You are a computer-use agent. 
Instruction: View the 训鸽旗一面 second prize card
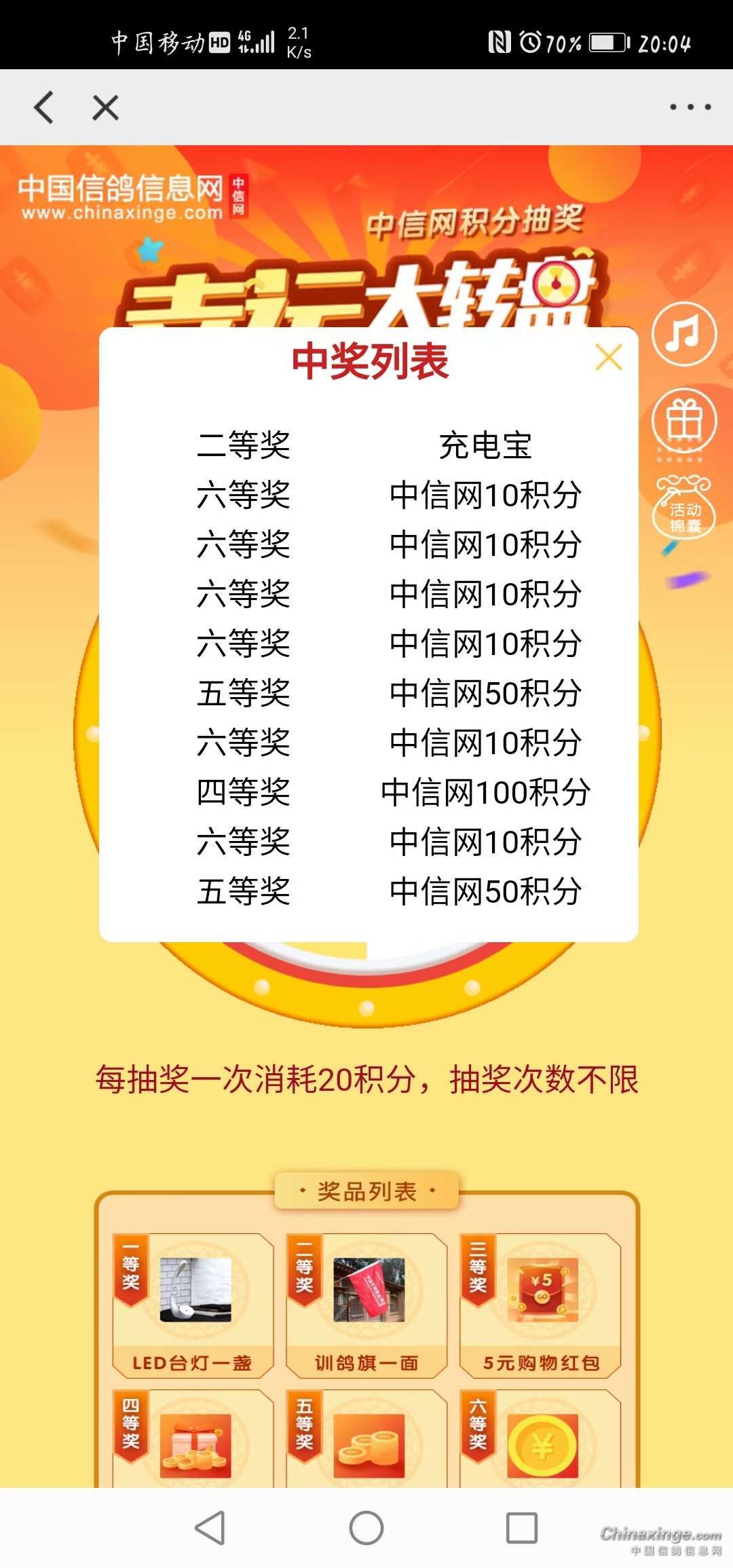[366, 1306]
